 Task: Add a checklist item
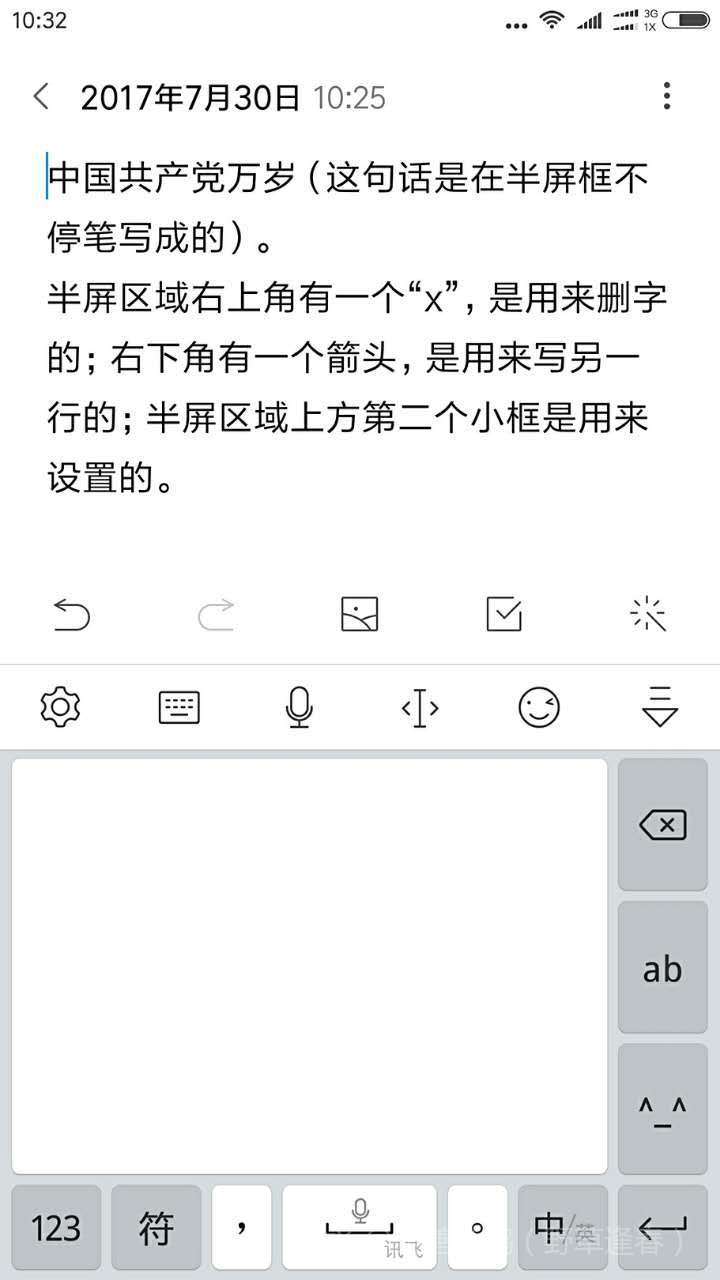(504, 614)
